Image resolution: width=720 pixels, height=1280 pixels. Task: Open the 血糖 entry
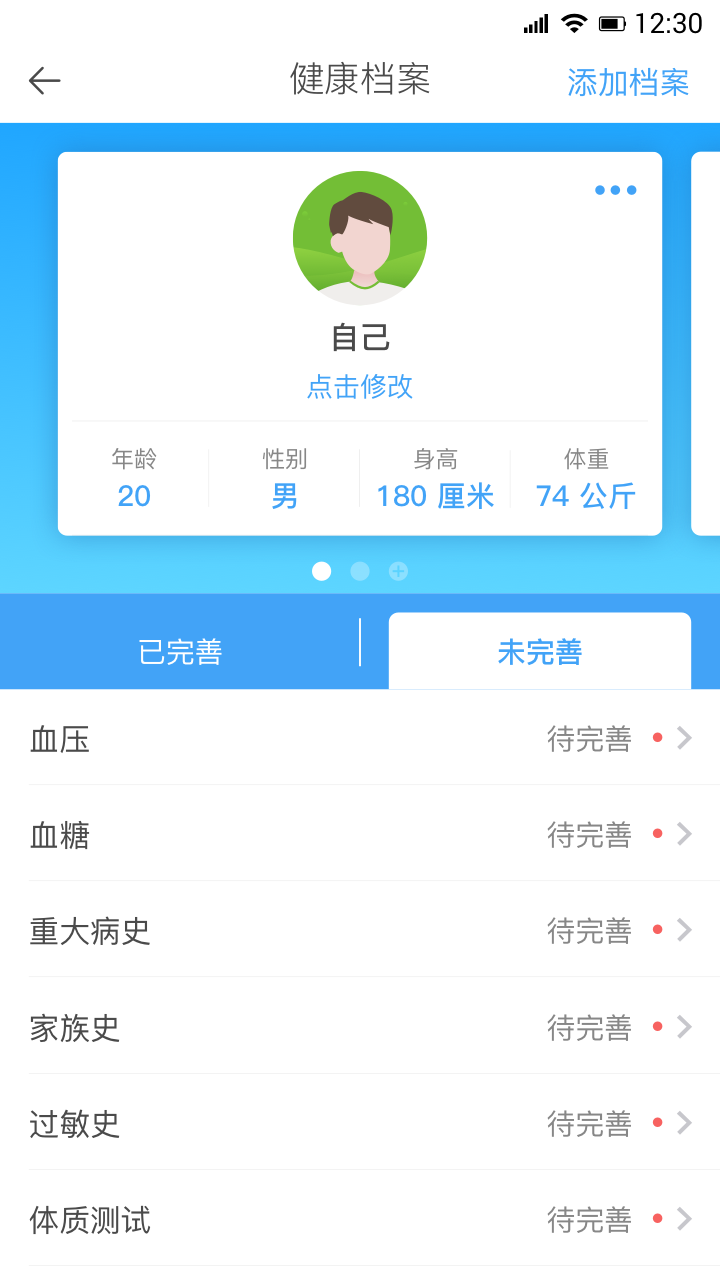pyautogui.click(x=360, y=834)
